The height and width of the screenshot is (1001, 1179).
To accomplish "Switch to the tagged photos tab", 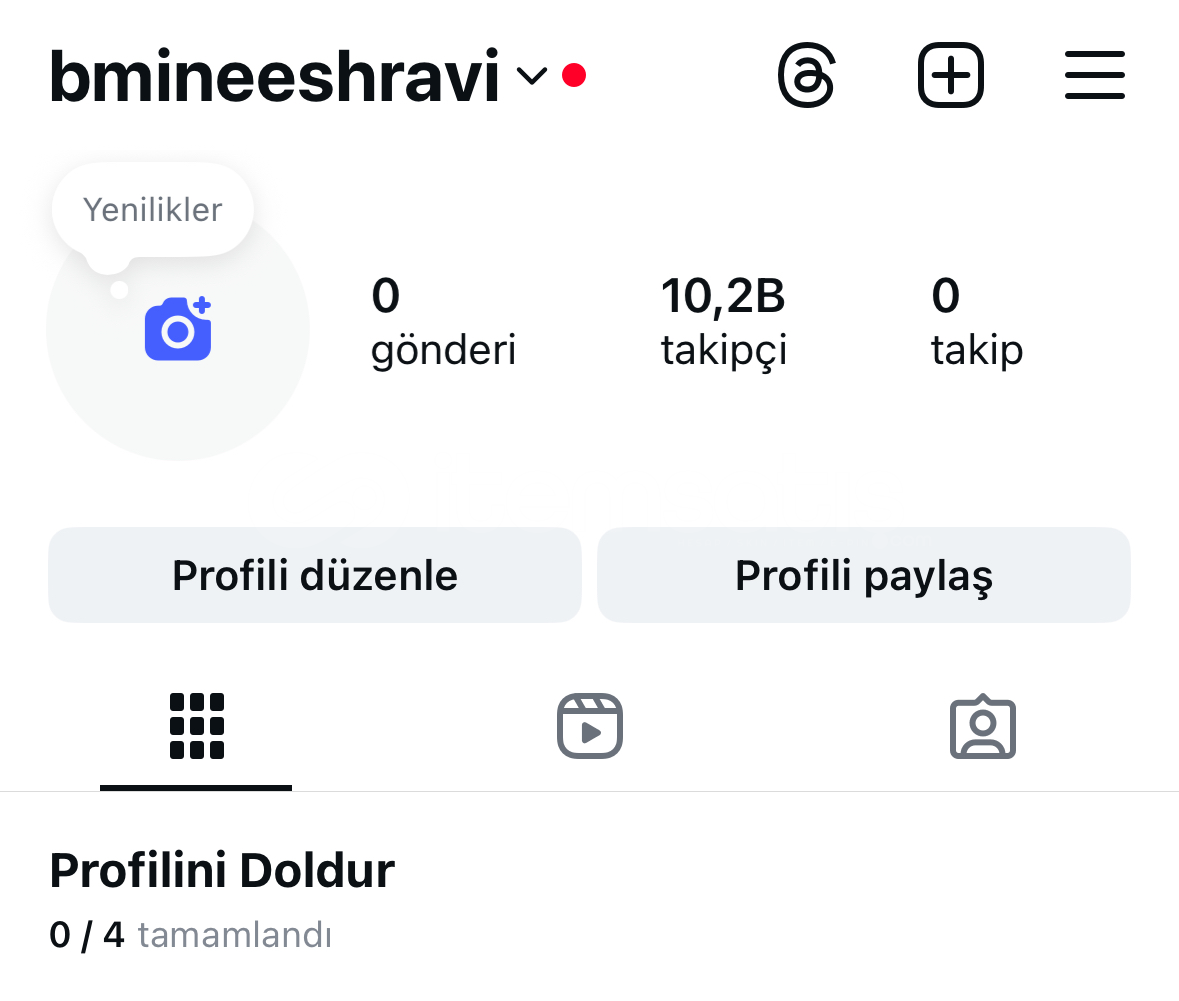I will pos(982,726).
